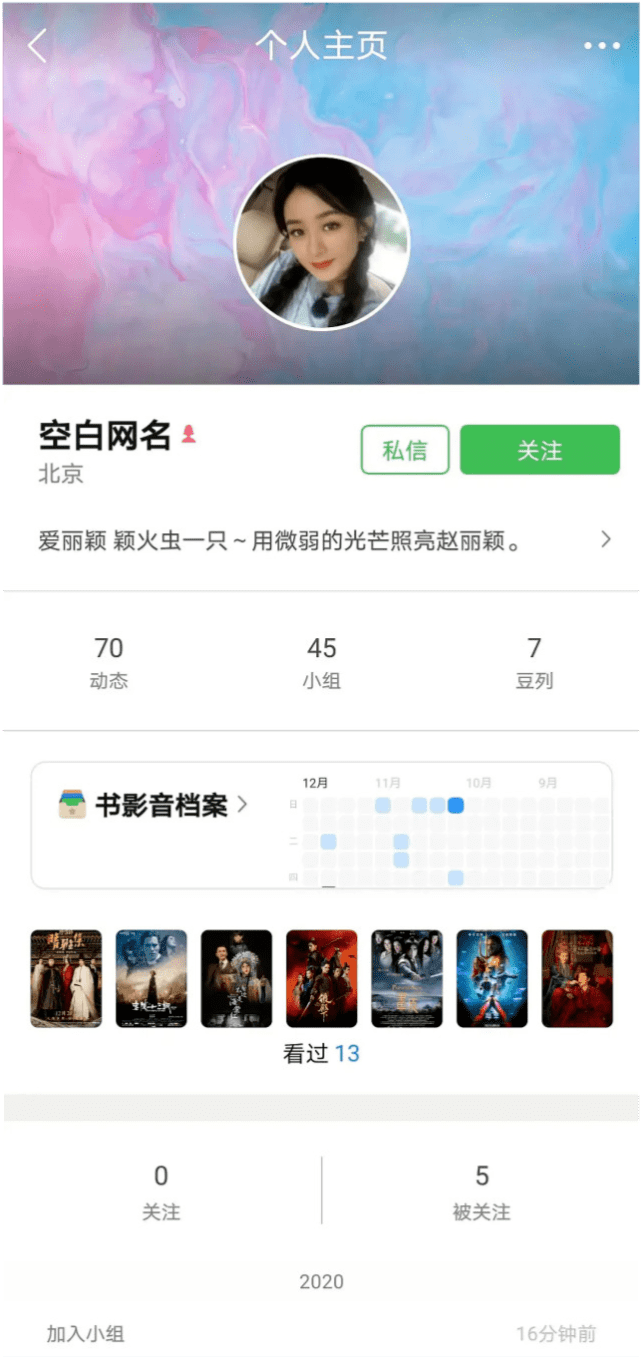Open the sixth blue movie poster
The width and height of the screenshot is (641, 1357).
pos(492,978)
